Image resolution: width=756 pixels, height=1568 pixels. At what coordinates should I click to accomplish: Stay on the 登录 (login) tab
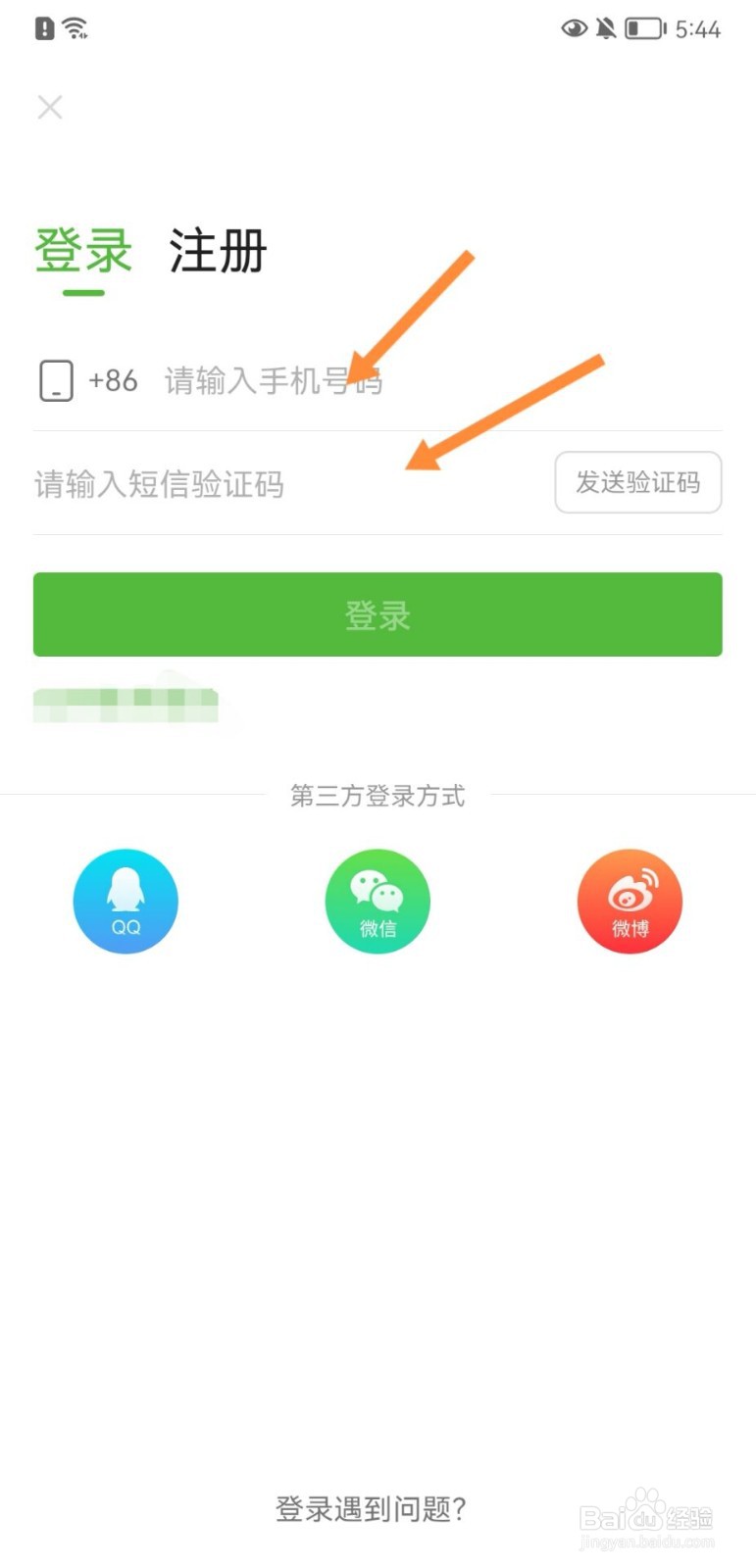(x=83, y=252)
